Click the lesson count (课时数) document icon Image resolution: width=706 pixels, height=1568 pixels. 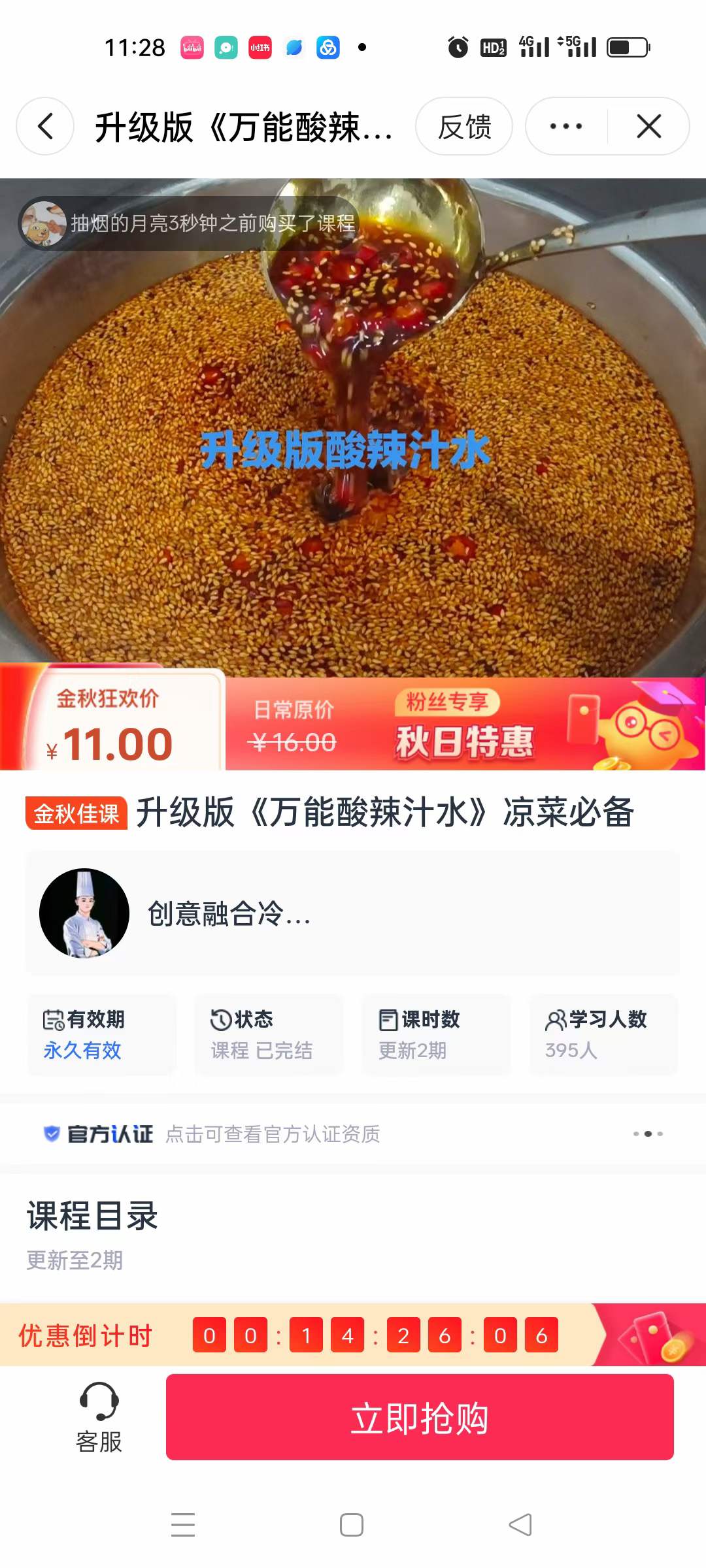pyautogui.click(x=388, y=1019)
